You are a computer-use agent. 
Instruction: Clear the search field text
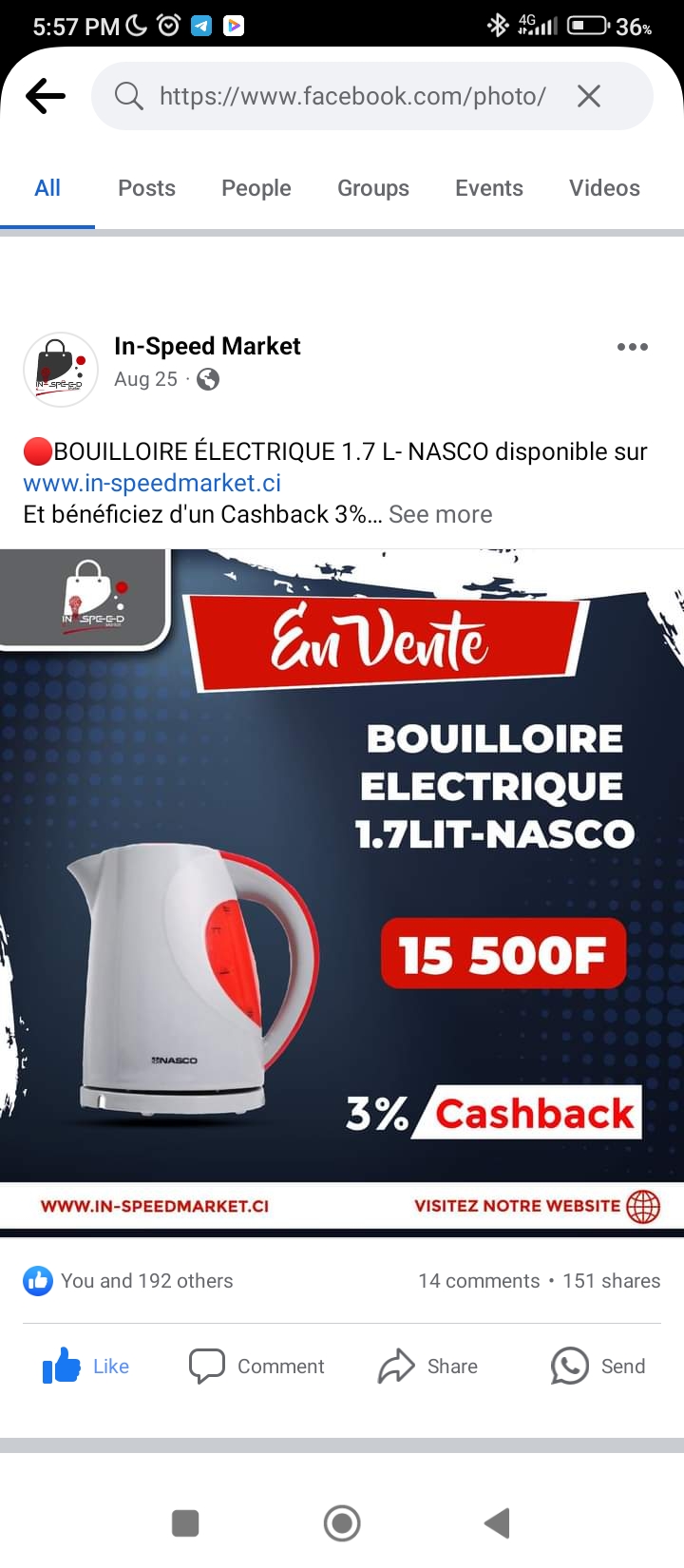589,96
